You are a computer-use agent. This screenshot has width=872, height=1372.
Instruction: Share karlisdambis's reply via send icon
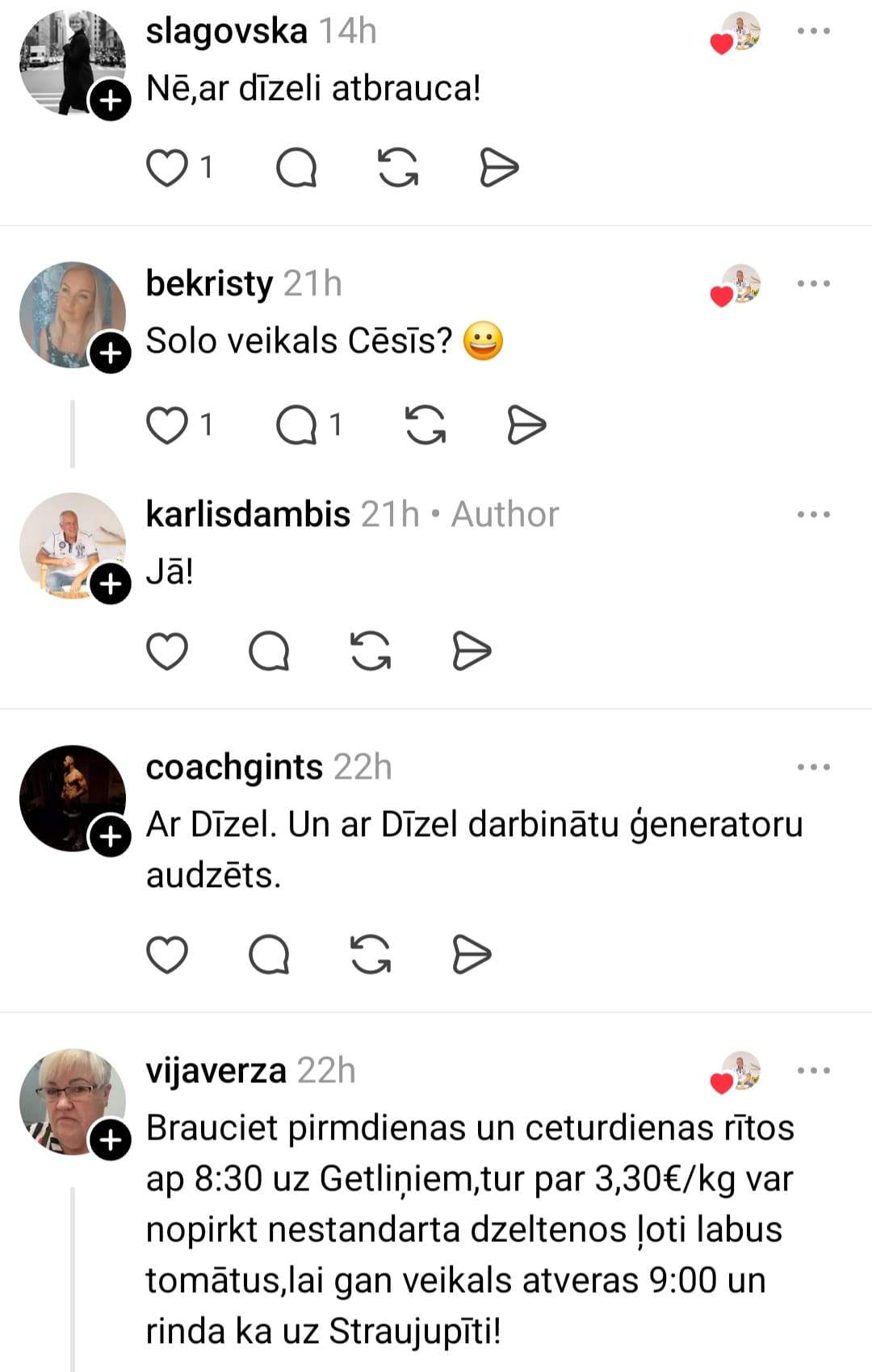point(472,651)
